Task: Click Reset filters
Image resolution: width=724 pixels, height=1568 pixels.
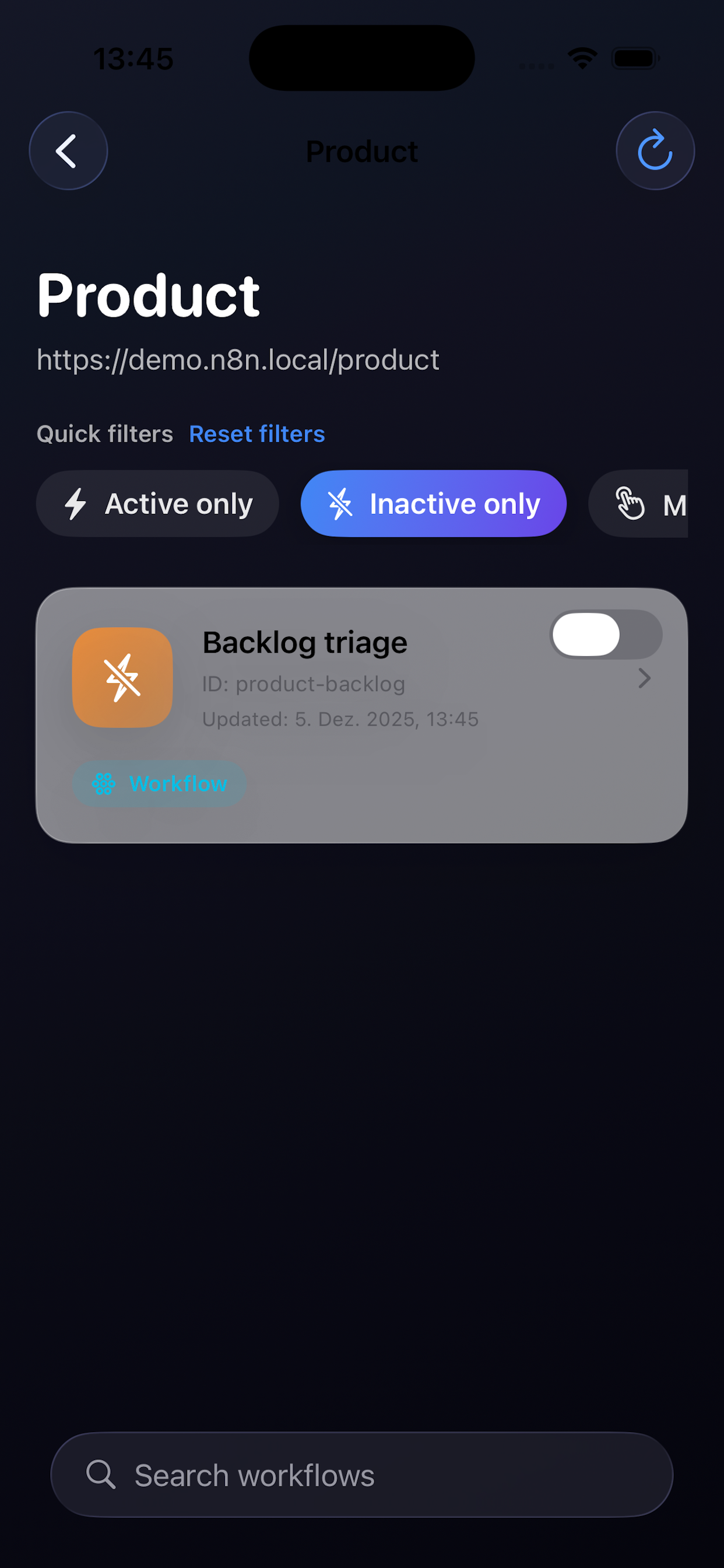Action: (x=256, y=433)
